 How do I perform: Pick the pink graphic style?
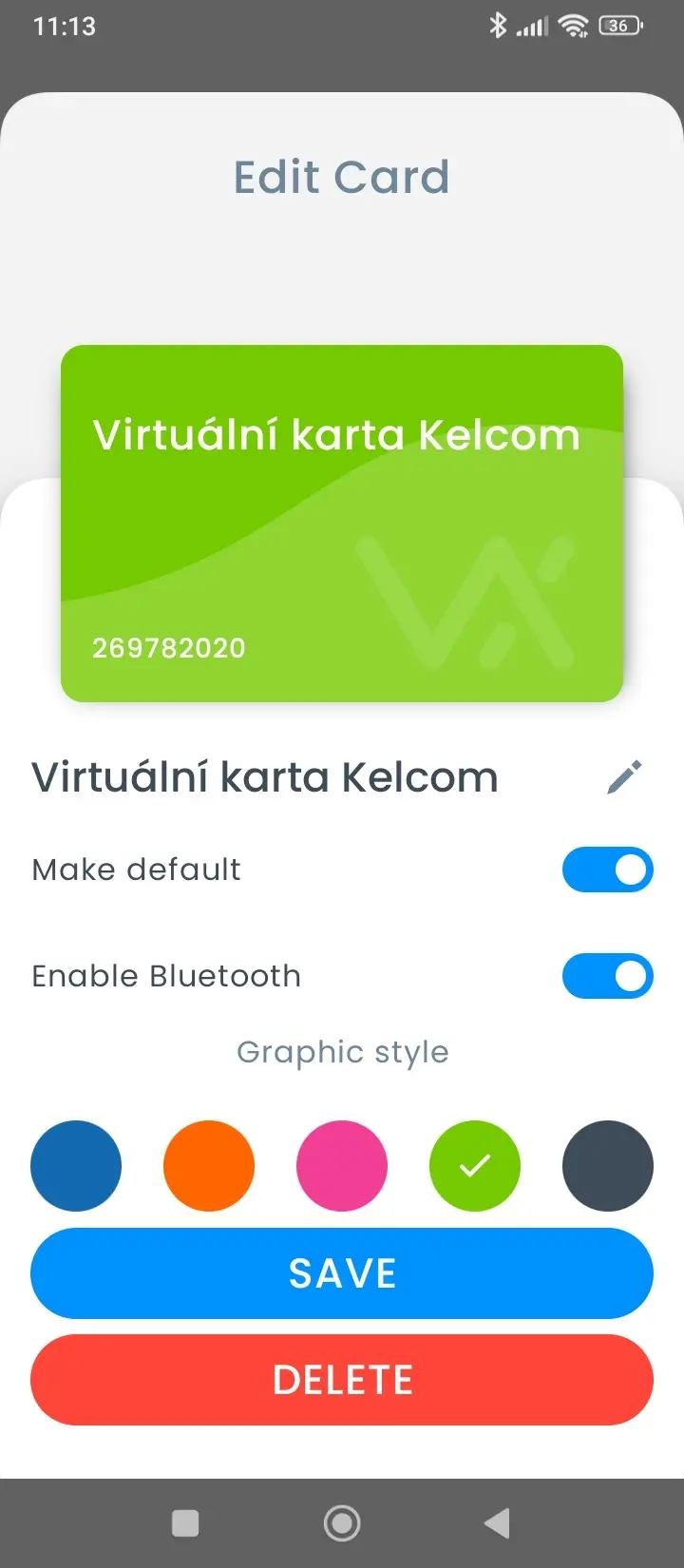point(342,1165)
